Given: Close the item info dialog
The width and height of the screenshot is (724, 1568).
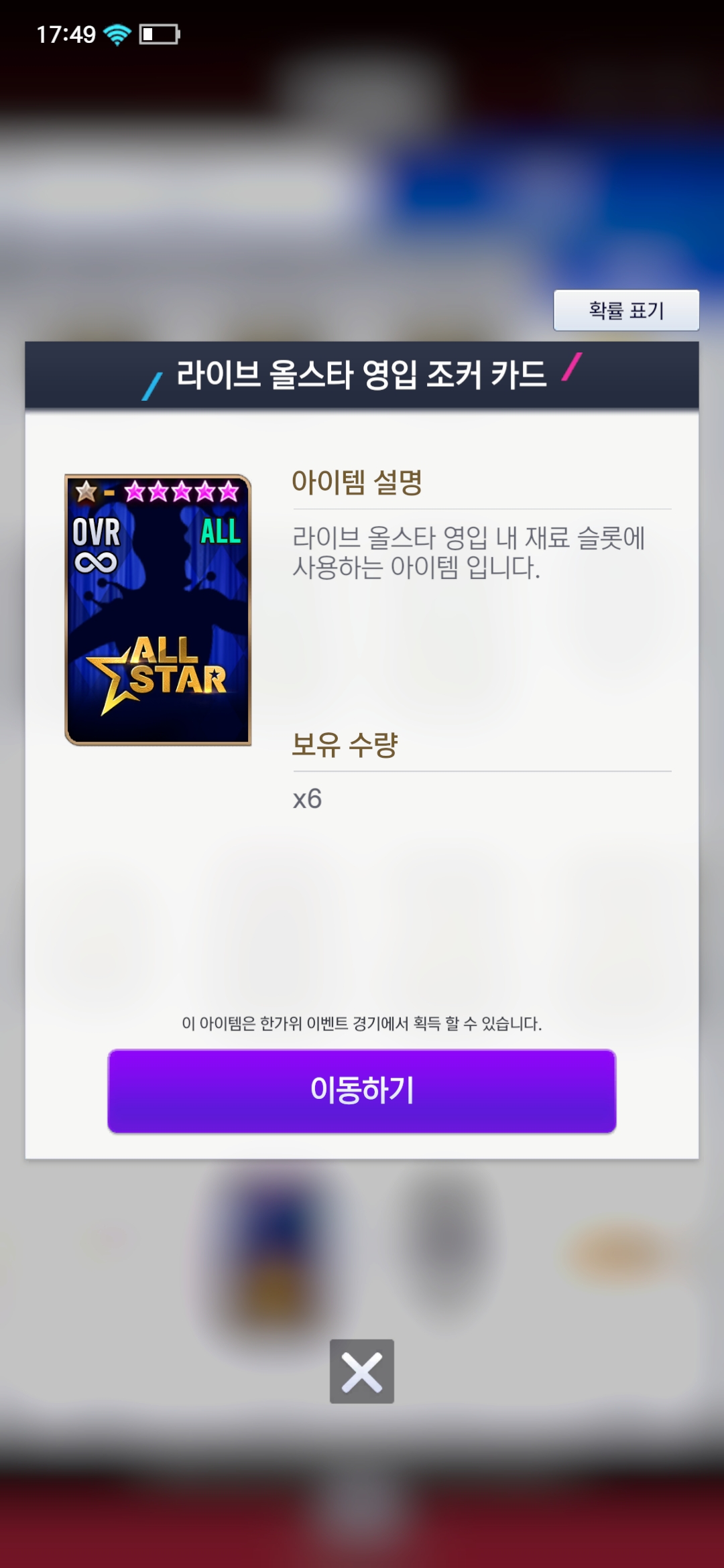Looking at the screenshot, I should point(362,1371).
